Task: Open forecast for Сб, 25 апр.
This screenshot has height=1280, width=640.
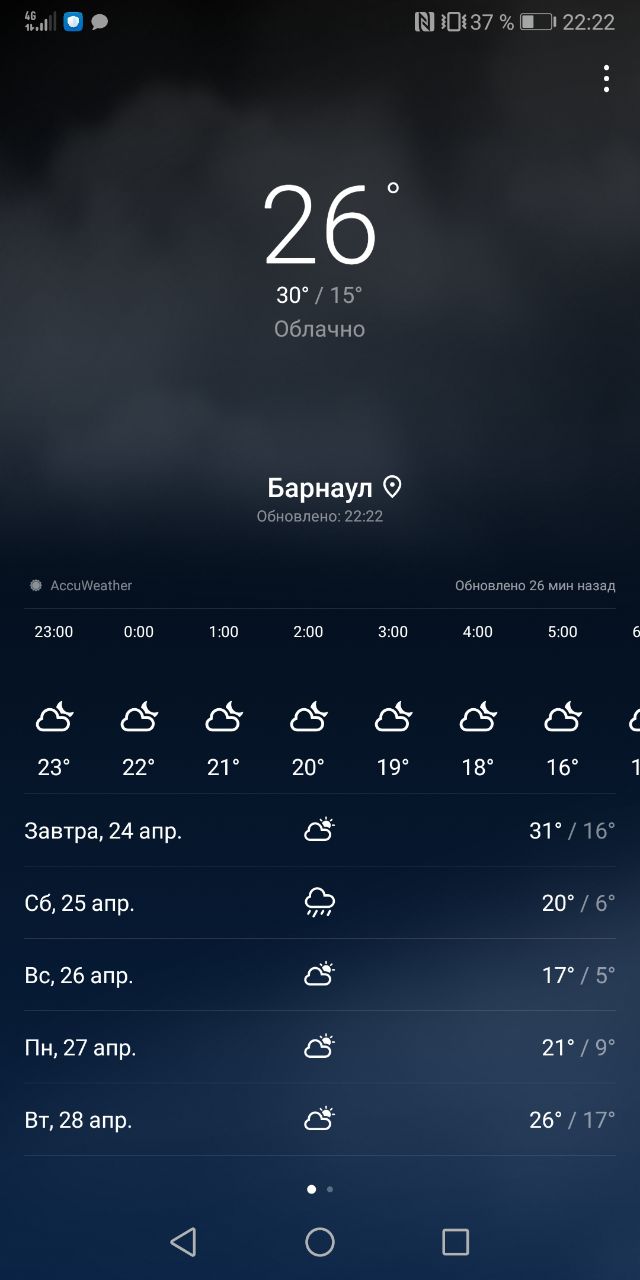Action: (x=320, y=903)
